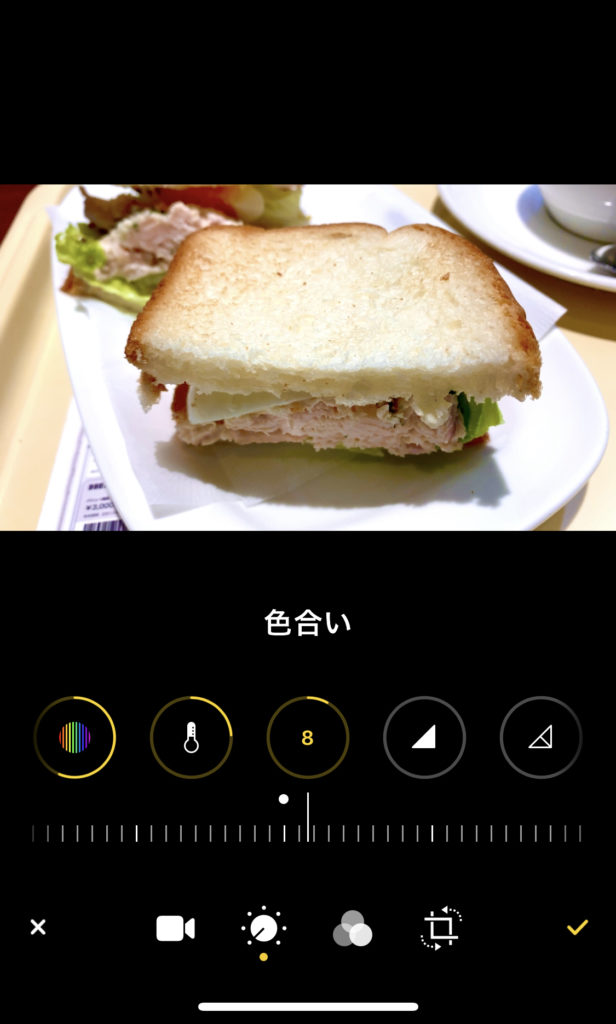Tap the tint slider scale
This screenshot has height=1024, width=616.
(x=307, y=833)
